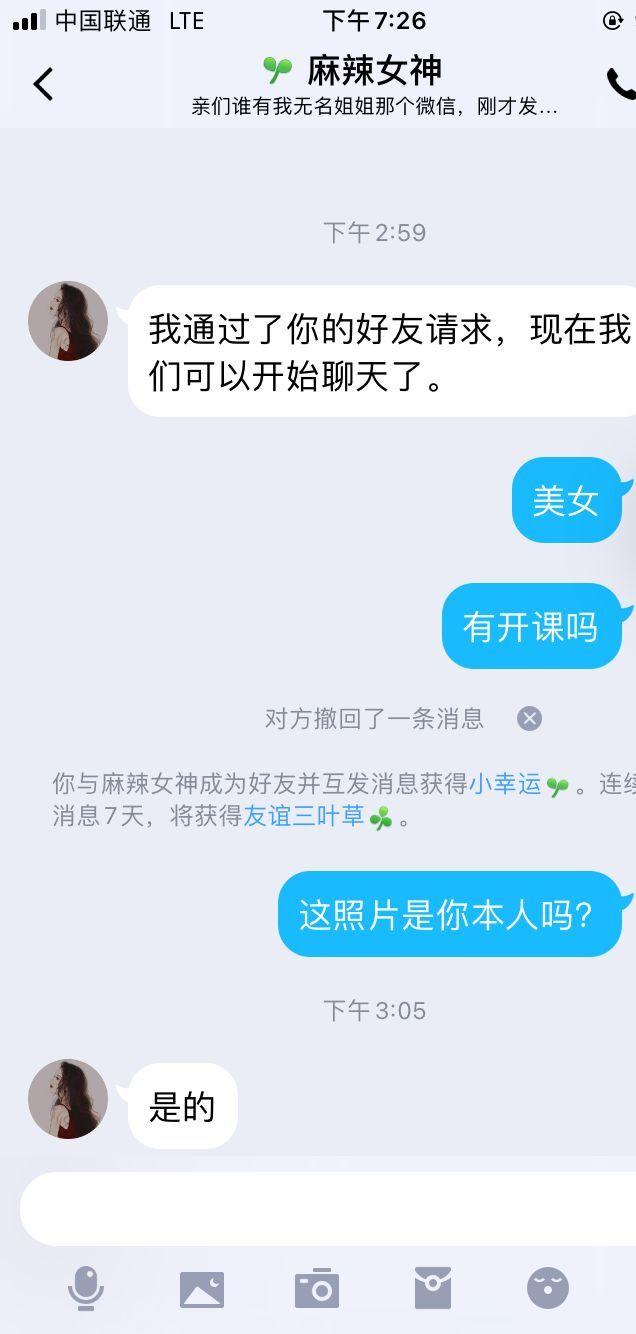Open the 友谊三叶草 link
The width and height of the screenshot is (636, 1334).
(304, 816)
